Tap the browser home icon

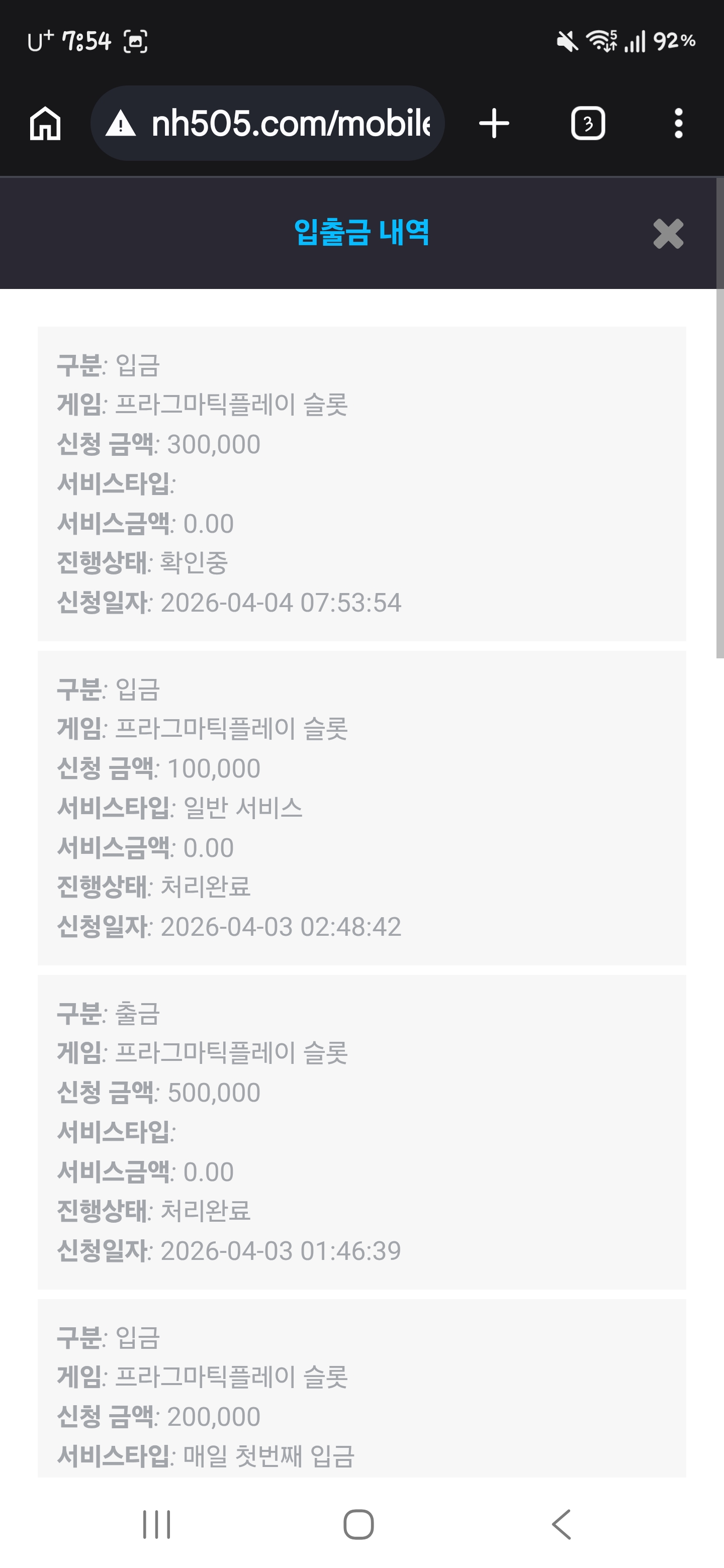point(46,124)
